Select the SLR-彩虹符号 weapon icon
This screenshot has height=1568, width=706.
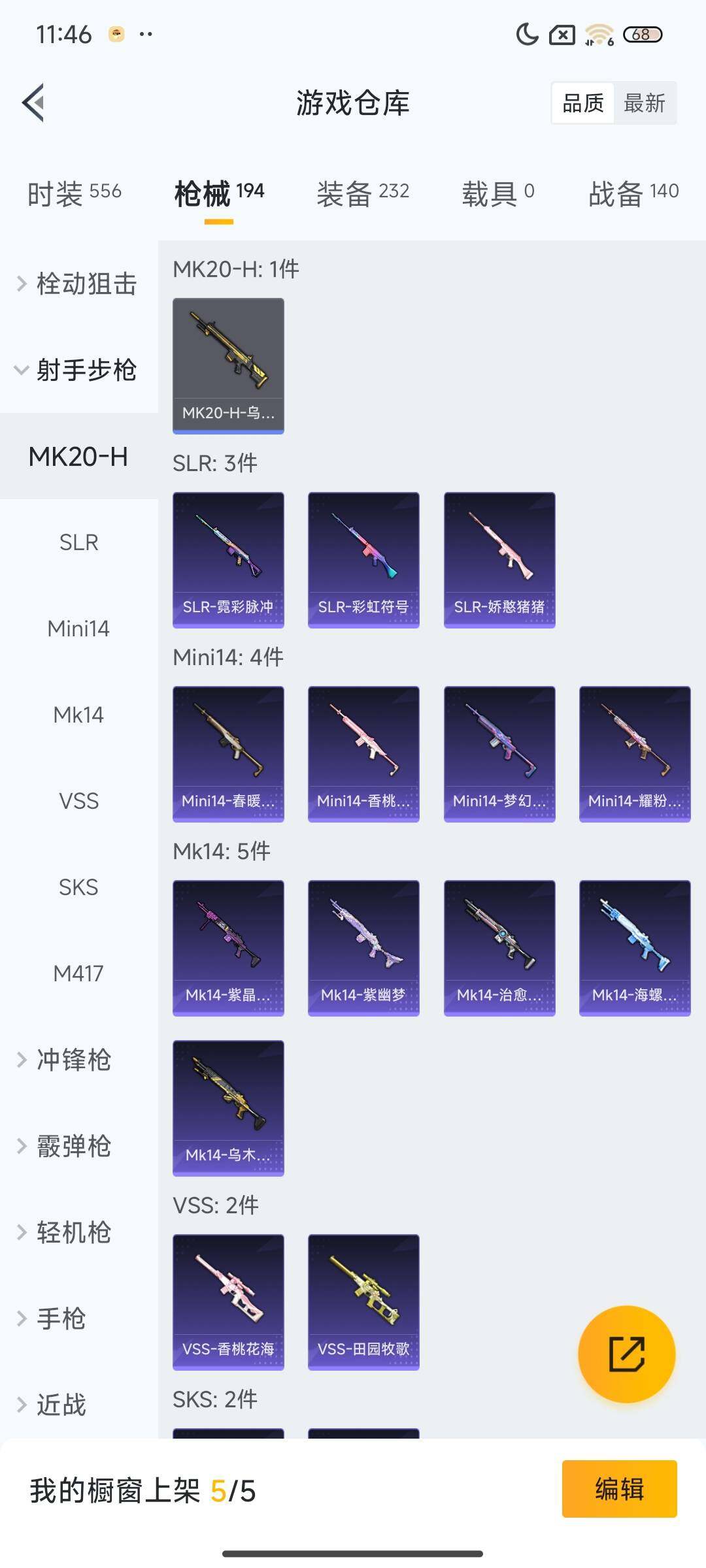tap(363, 559)
